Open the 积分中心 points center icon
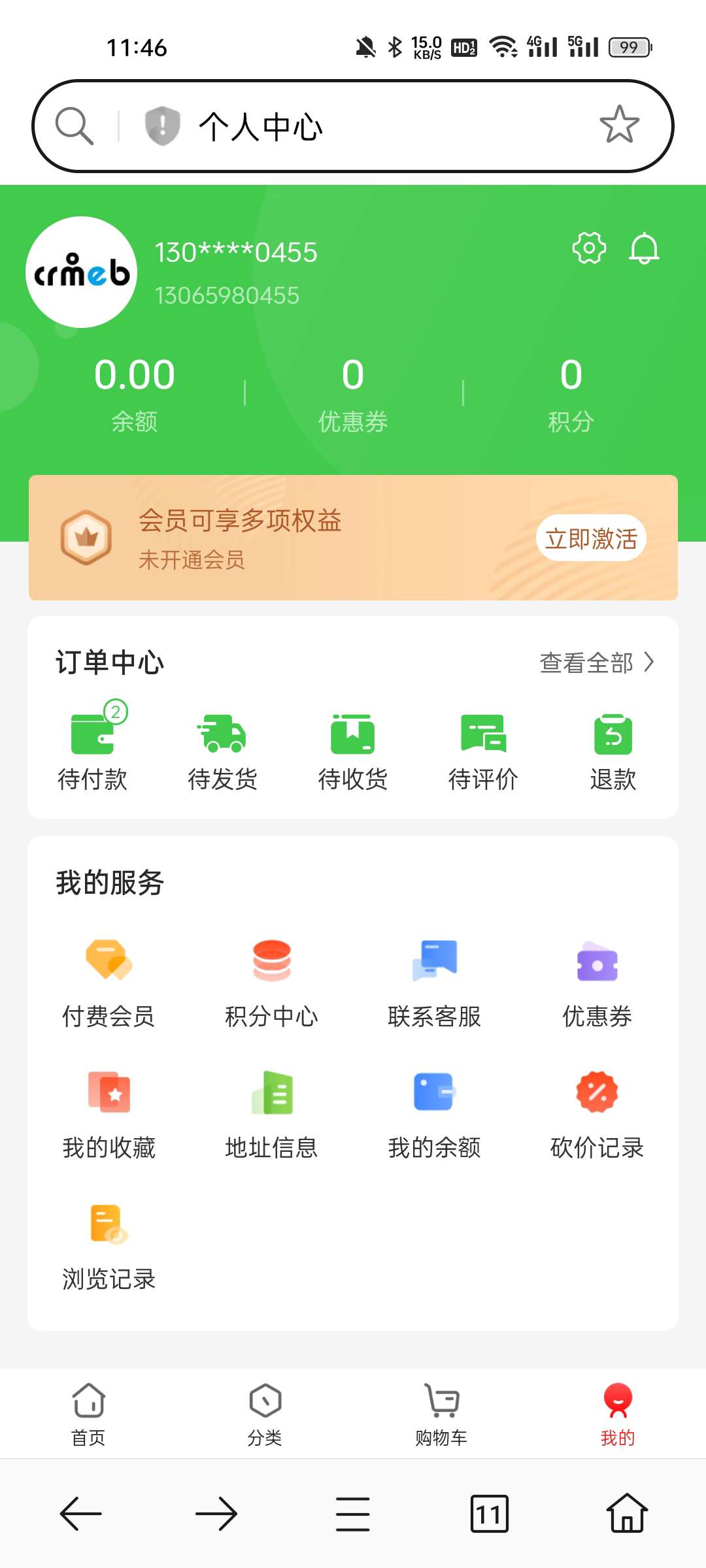The height and width of the screenshot is (1568, 706). click(271, 962)
